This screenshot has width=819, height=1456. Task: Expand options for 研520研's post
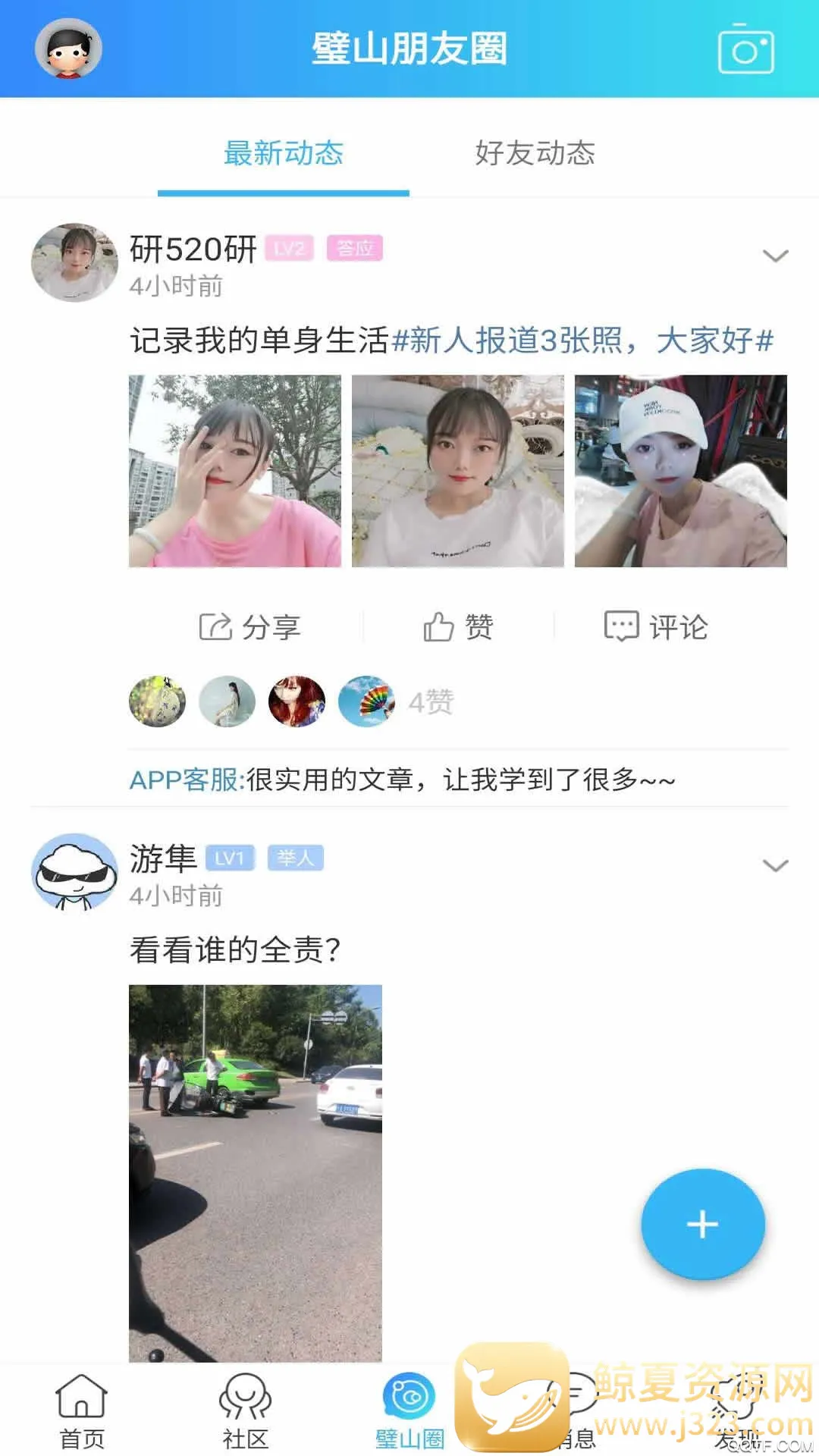pyautogui.click(x=775, y=256)
